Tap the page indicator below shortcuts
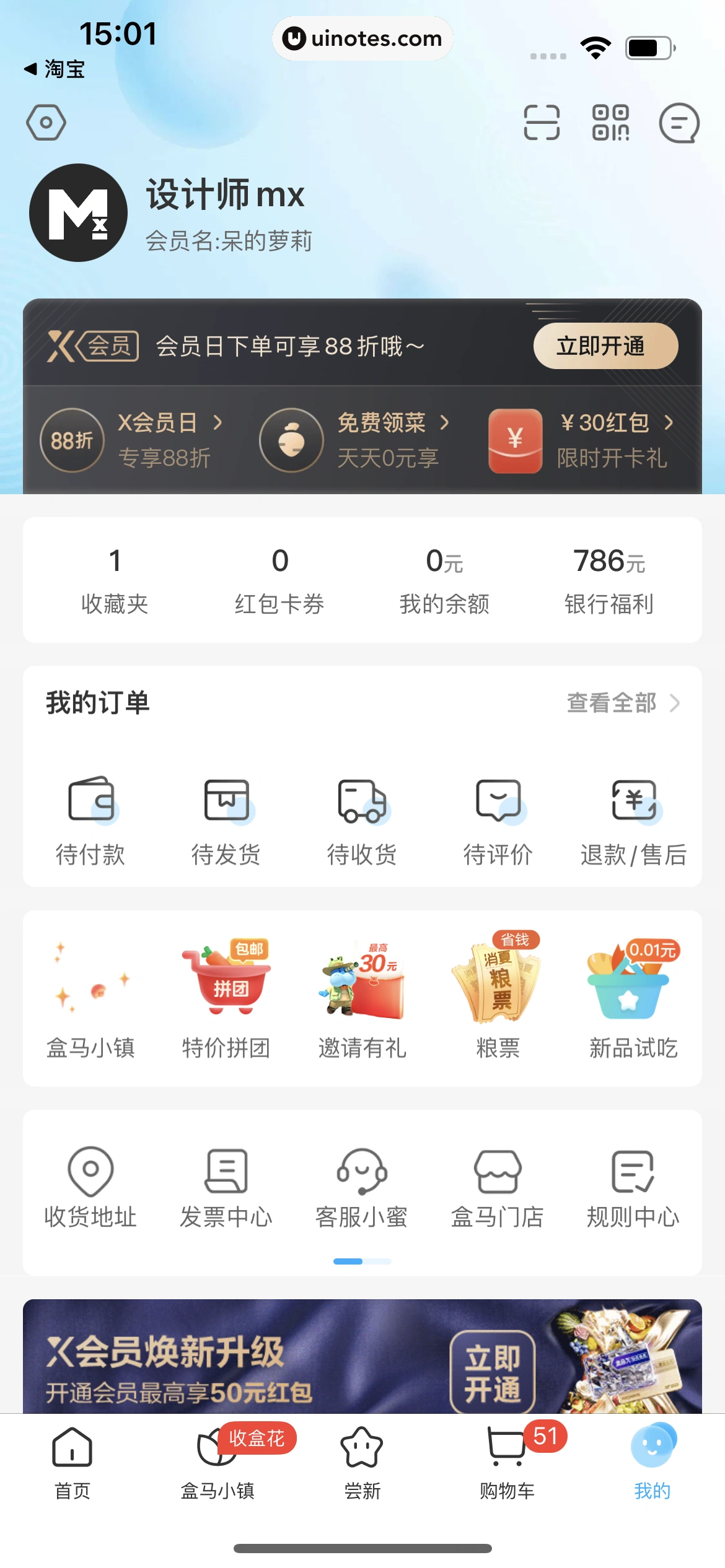 [x=362, y=1260]
